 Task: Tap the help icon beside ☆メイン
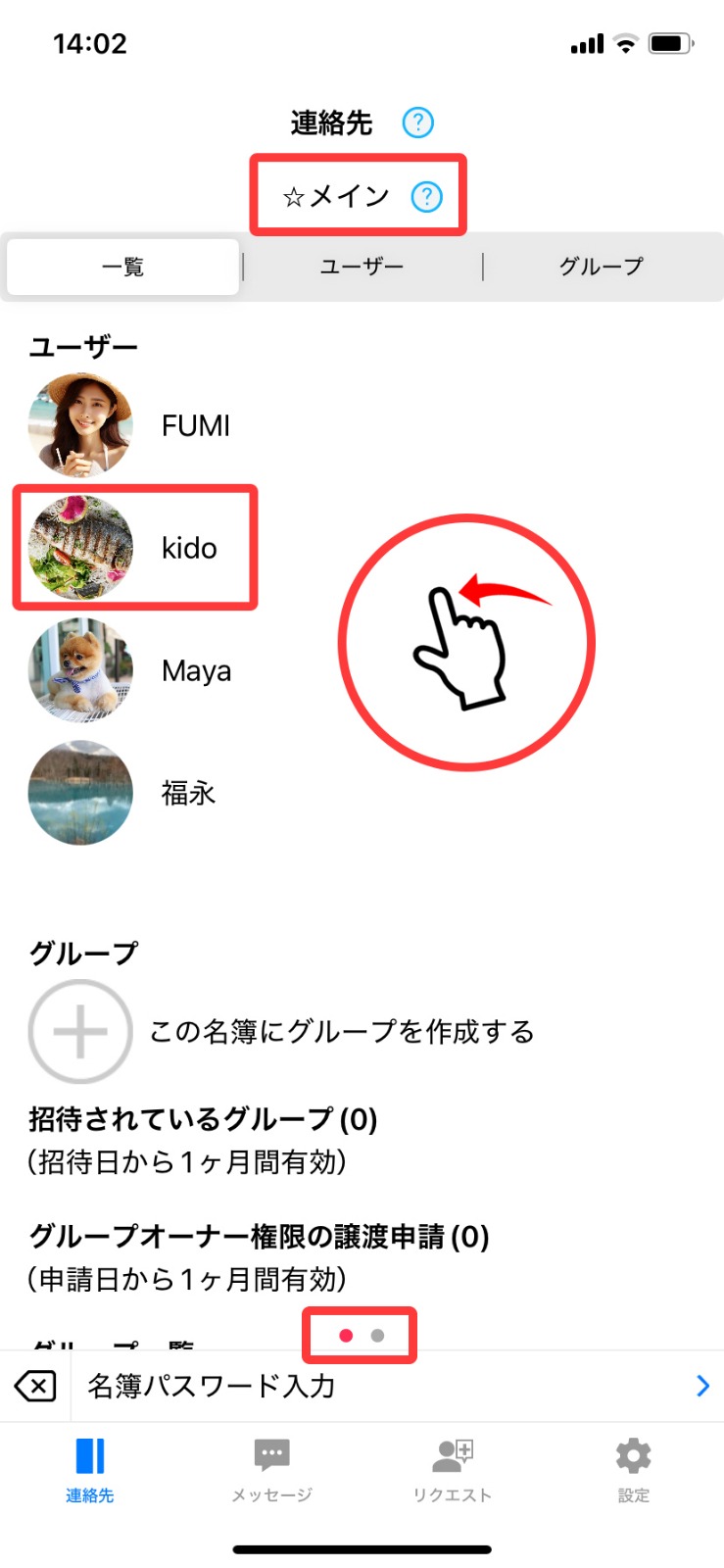tap(426, 197)
